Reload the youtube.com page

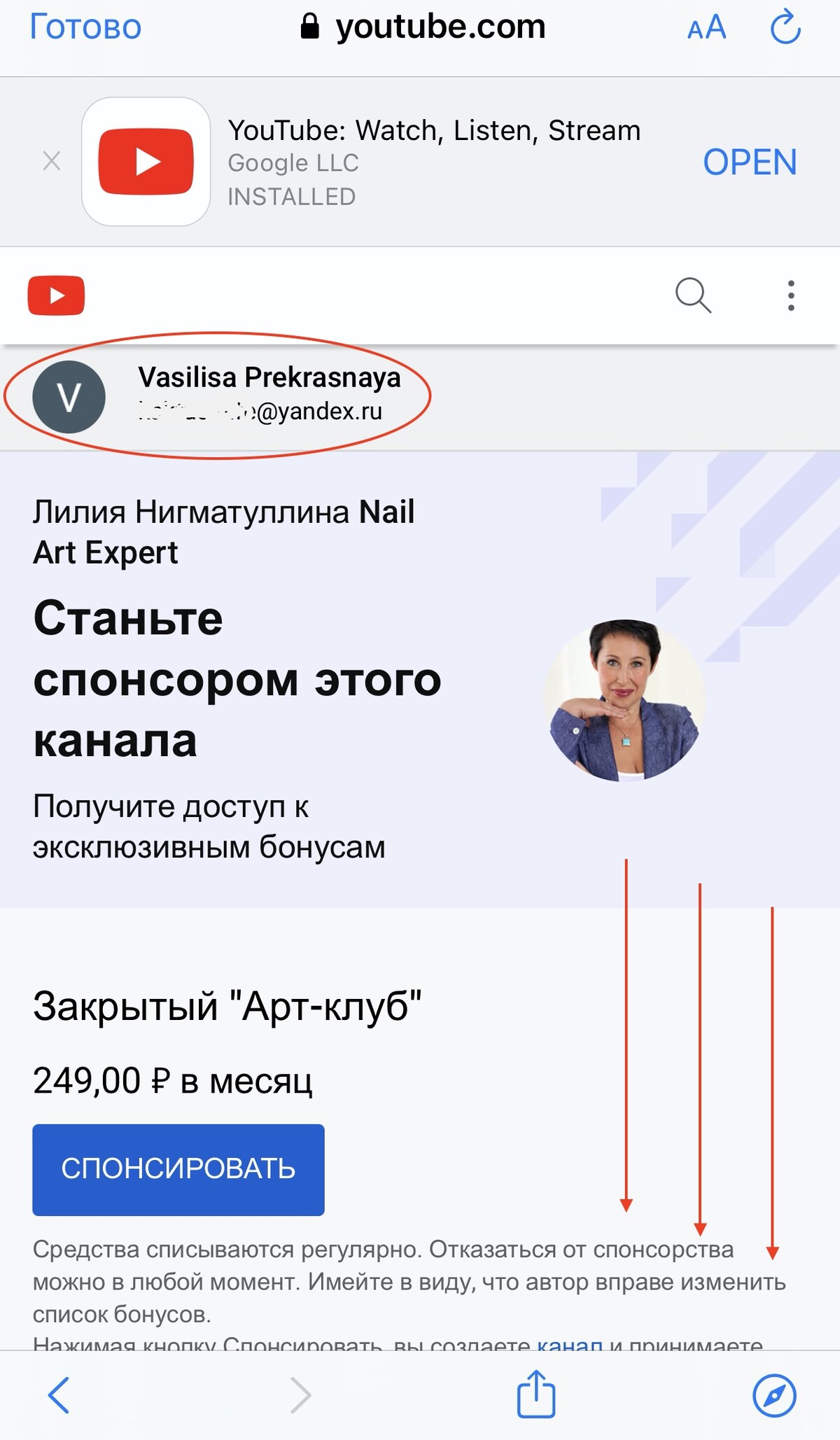pos(785,28)
